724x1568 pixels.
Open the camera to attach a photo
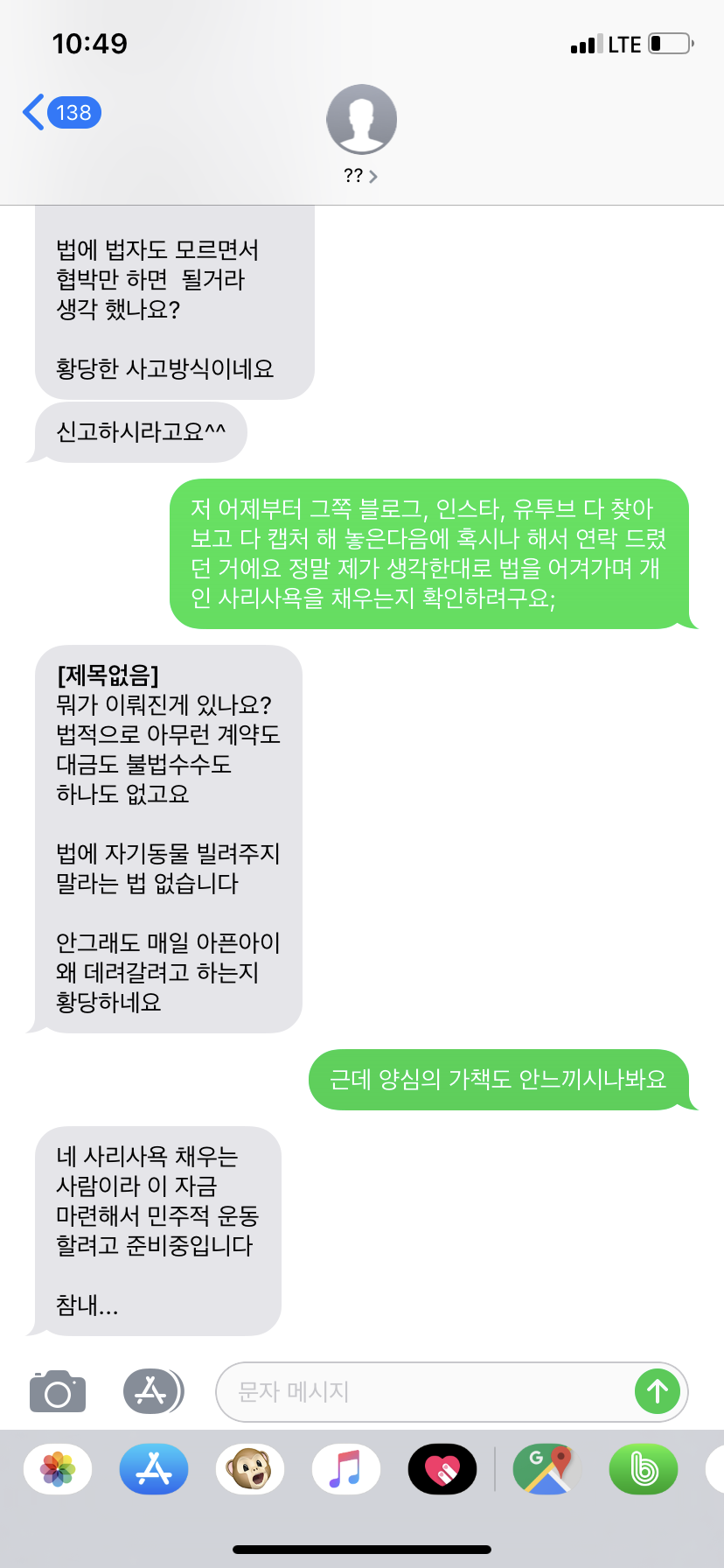tap(58, 1390)
